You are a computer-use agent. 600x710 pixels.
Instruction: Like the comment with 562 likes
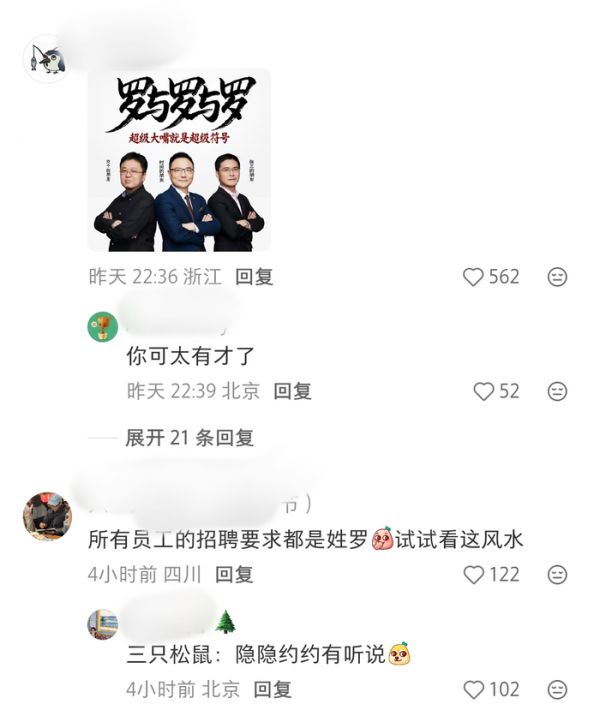point(473,277)
